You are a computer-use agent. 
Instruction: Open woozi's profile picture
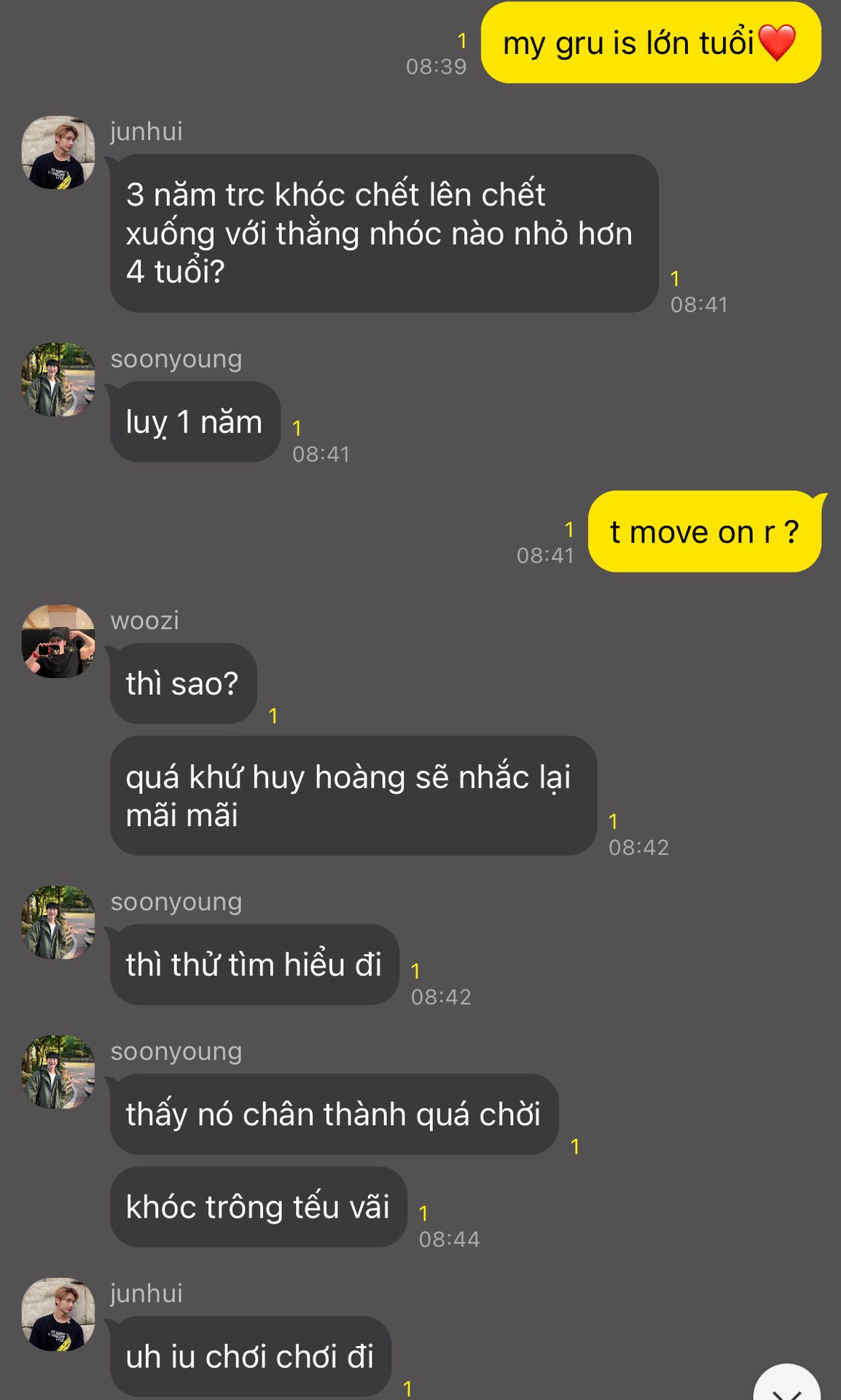pyautogui.click(x=58, y=641)
